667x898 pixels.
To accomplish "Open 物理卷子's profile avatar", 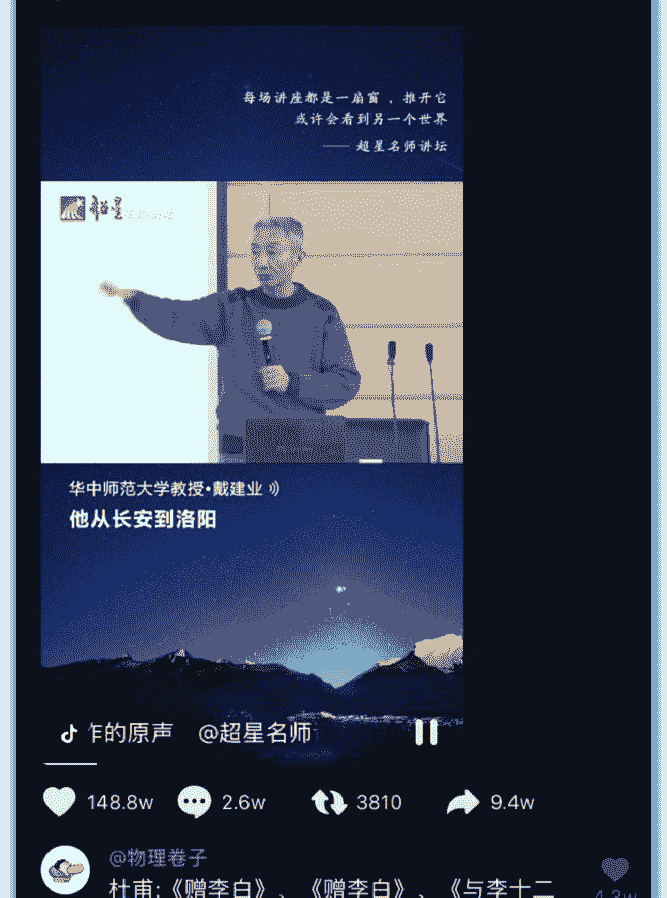I will (x=65, y=869).
